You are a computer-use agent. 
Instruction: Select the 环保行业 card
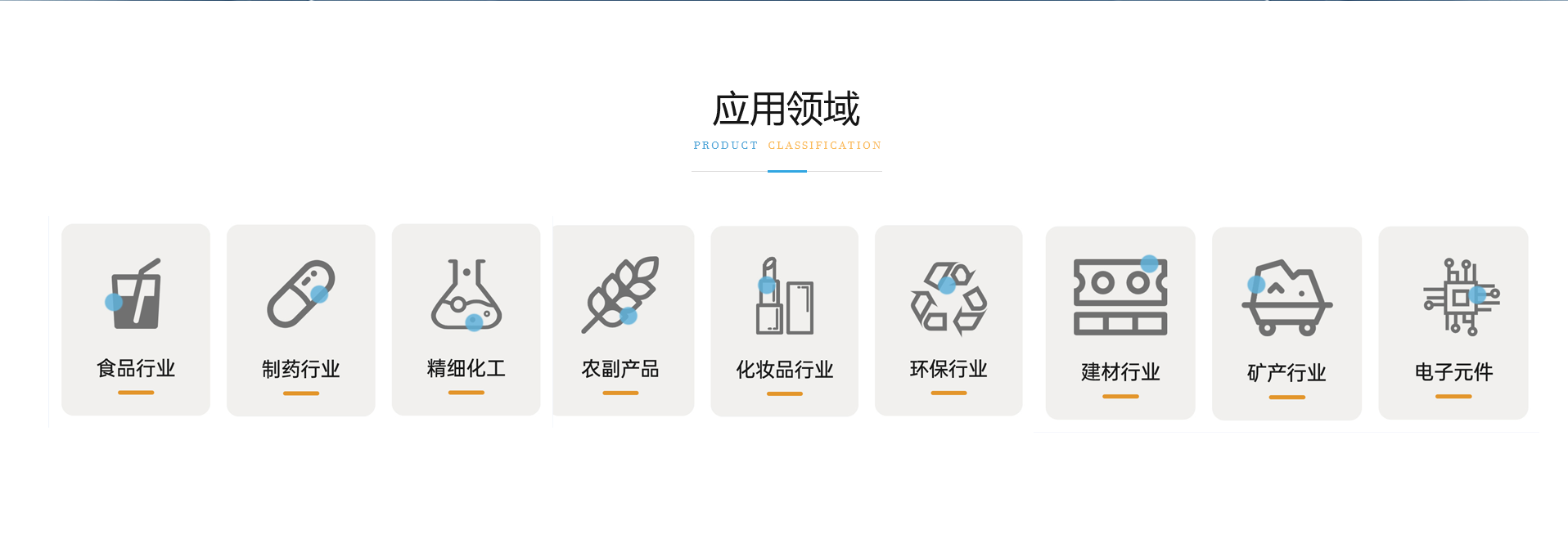tap(948, 321)
